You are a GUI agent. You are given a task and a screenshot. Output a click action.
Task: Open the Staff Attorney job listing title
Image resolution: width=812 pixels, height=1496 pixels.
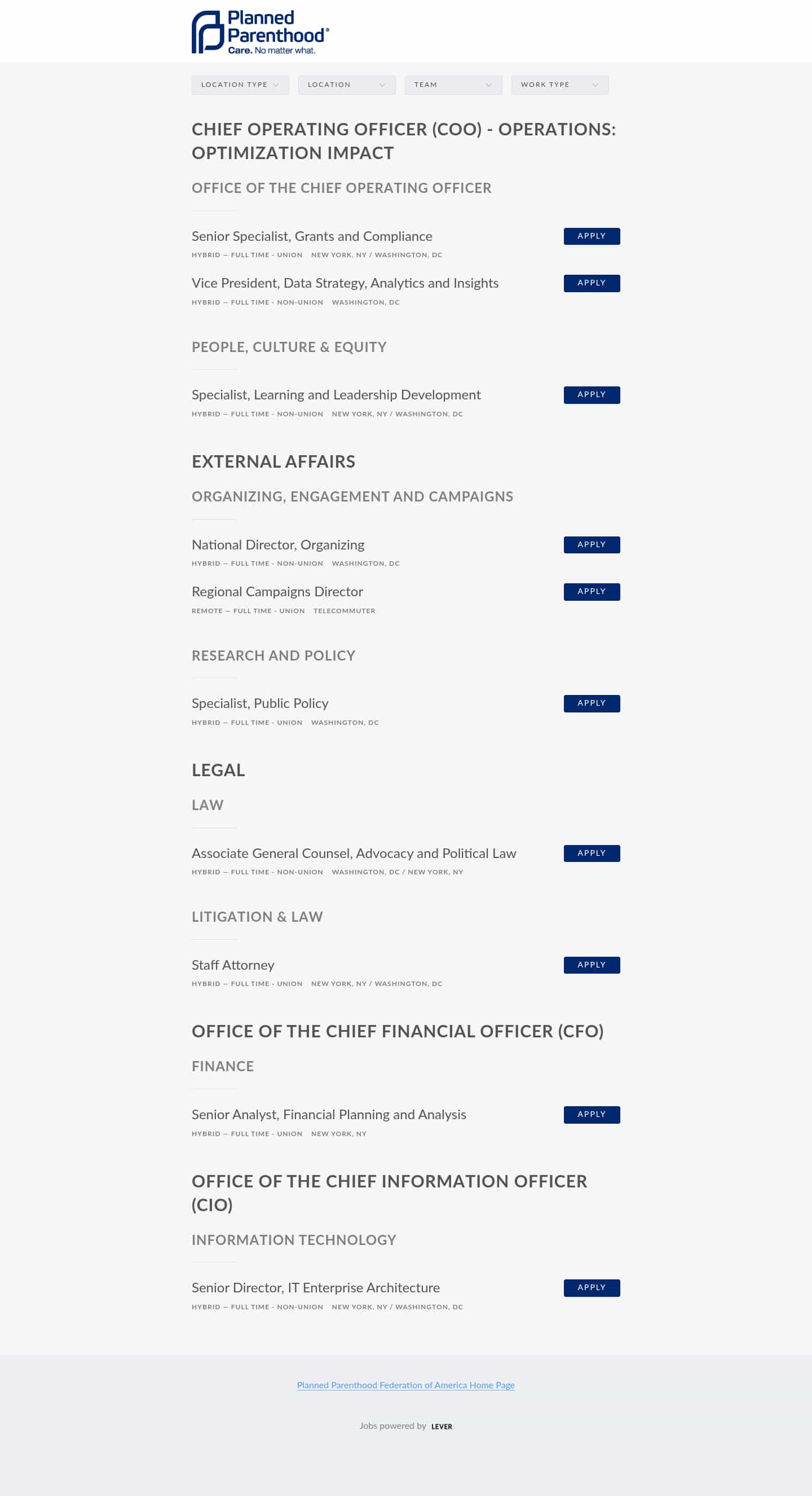pyautogui.click(x=233, y=965)
